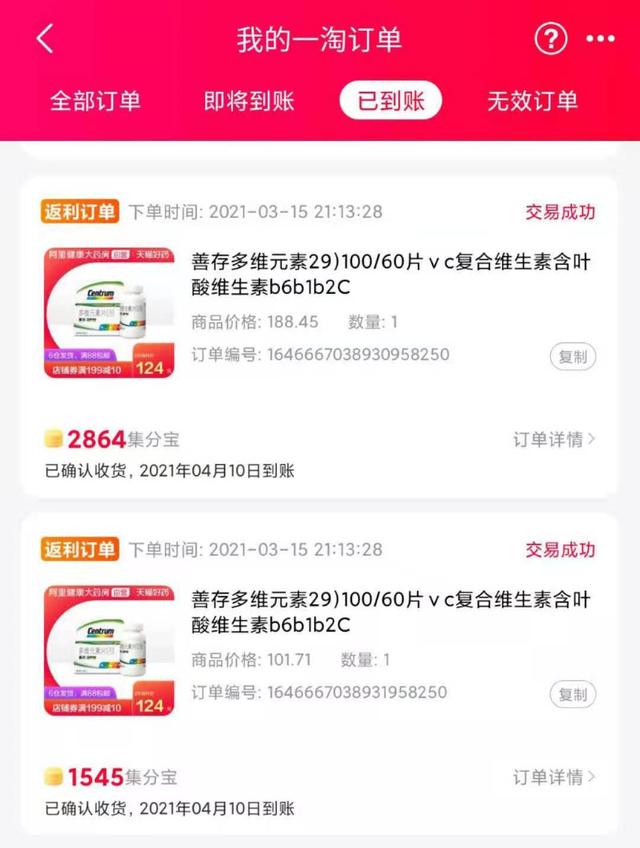Copy order number ending 930958250
This screenshot has width=640, height=848.
[x=573, y=356]
